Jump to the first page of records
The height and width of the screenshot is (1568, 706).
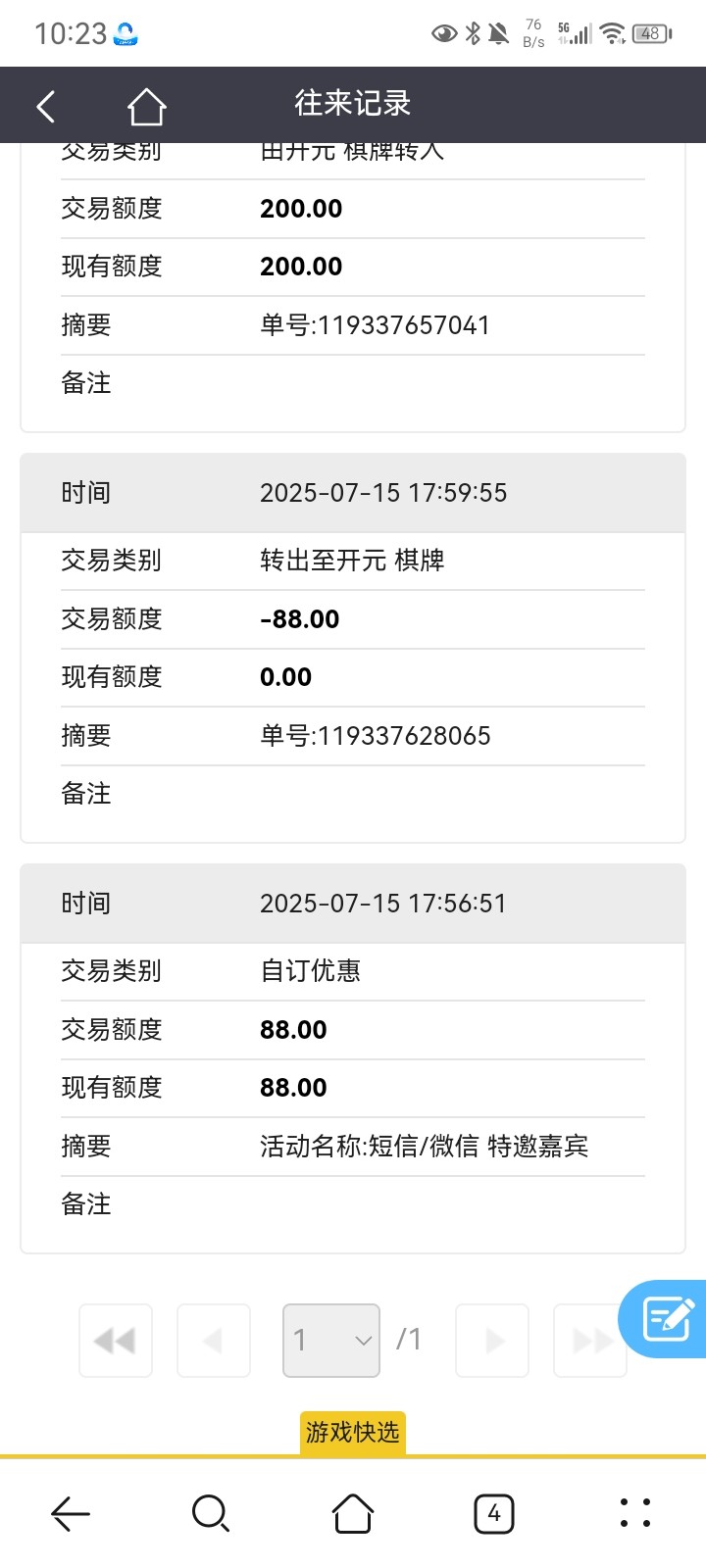pyautogui.click(x=116, y=1340)
